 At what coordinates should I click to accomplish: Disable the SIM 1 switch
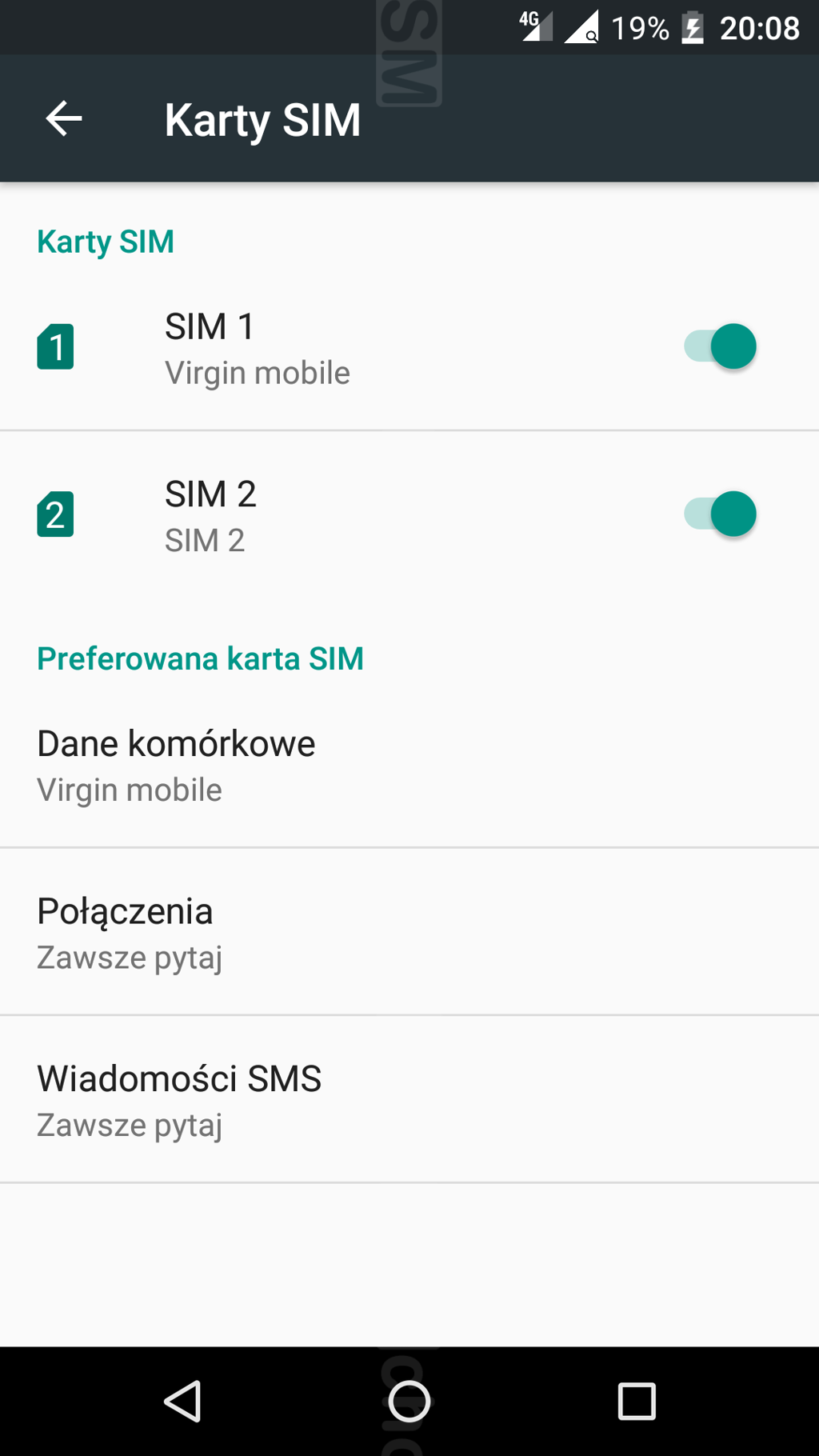(720, 346)
